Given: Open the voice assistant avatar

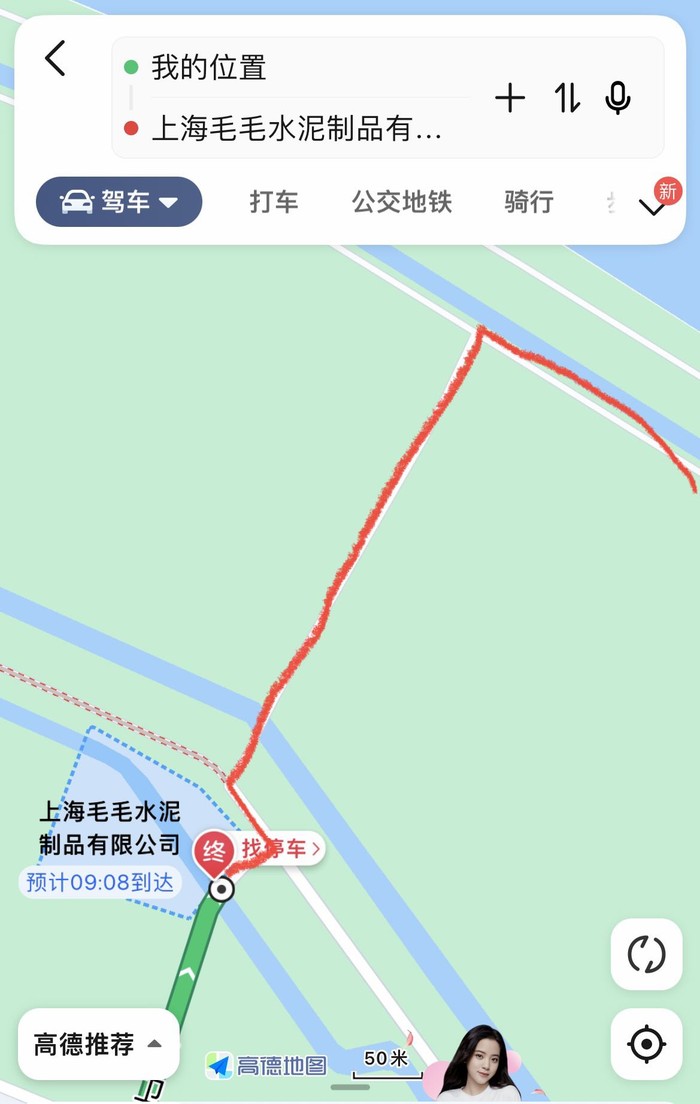Looking at the screenshot, I should 481,1065.
